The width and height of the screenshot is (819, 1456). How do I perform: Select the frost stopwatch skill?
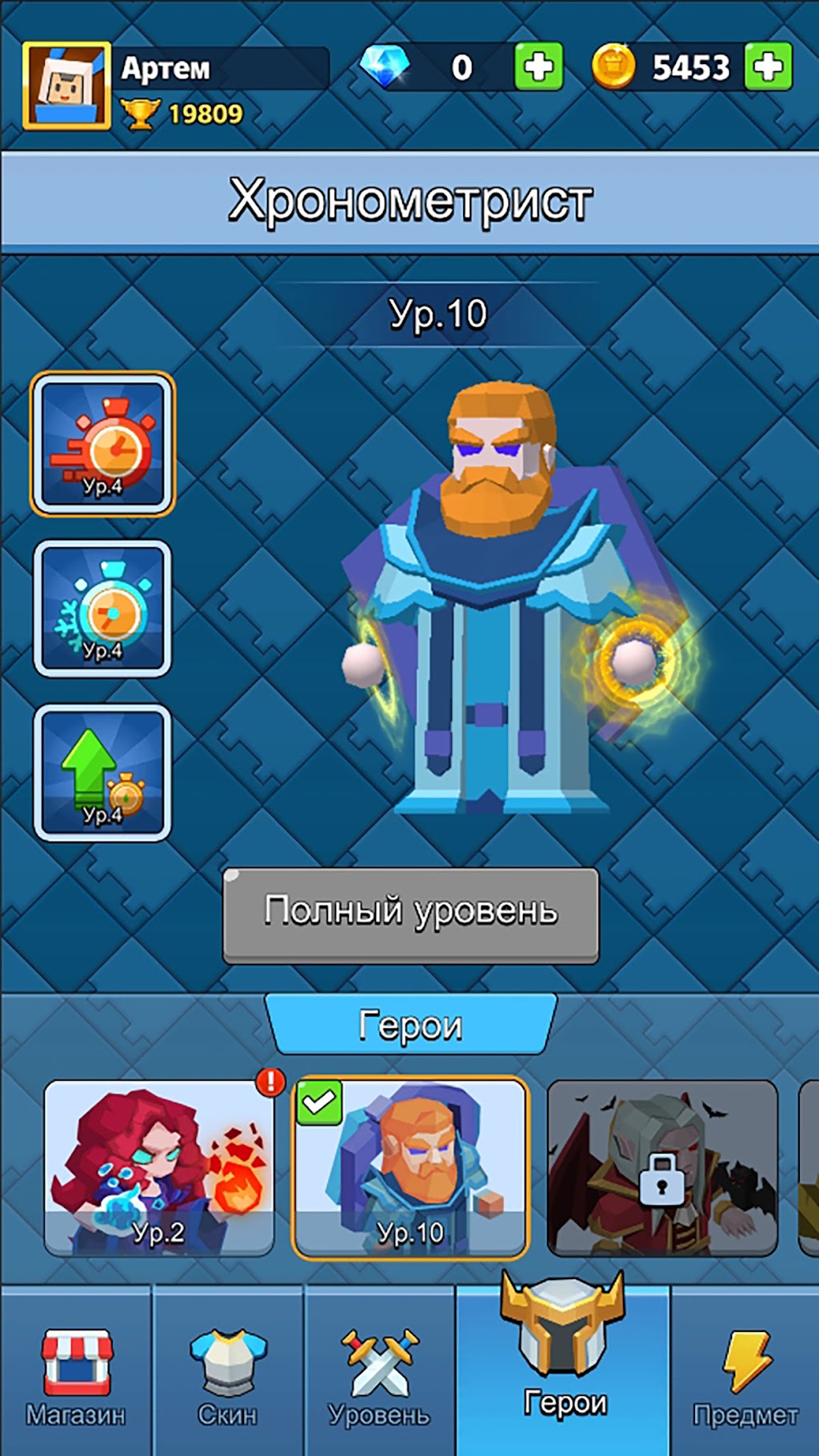pyautogui.click(x=102, y=609)
